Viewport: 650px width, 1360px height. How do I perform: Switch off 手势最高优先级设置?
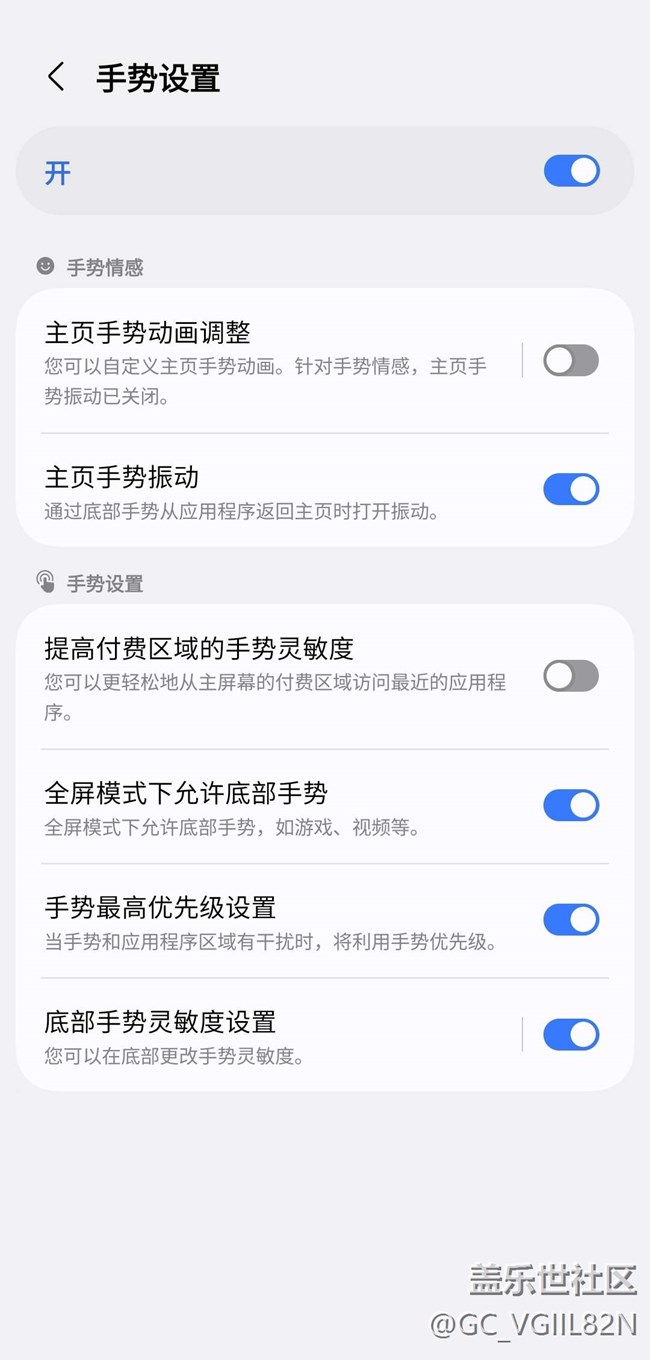tap(571, 920)
